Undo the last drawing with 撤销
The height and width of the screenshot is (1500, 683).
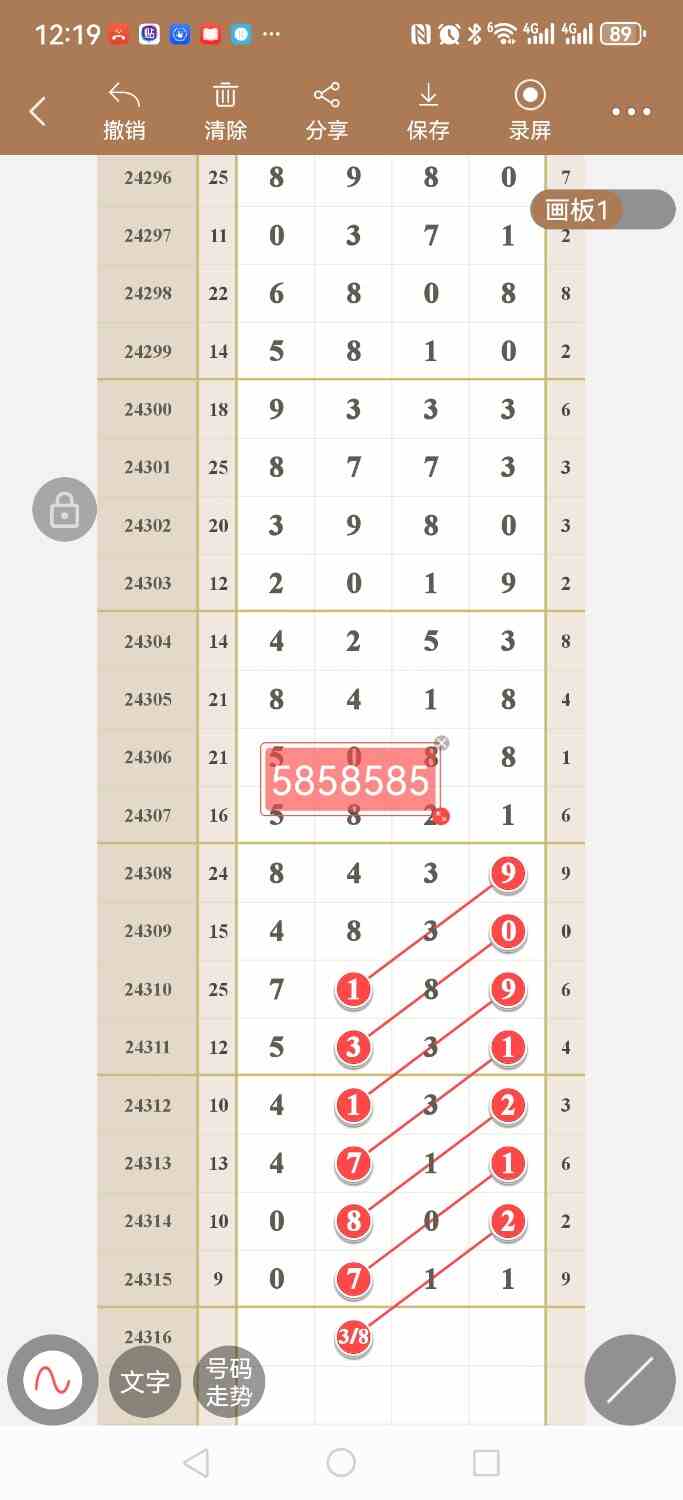tap(124, 111)
